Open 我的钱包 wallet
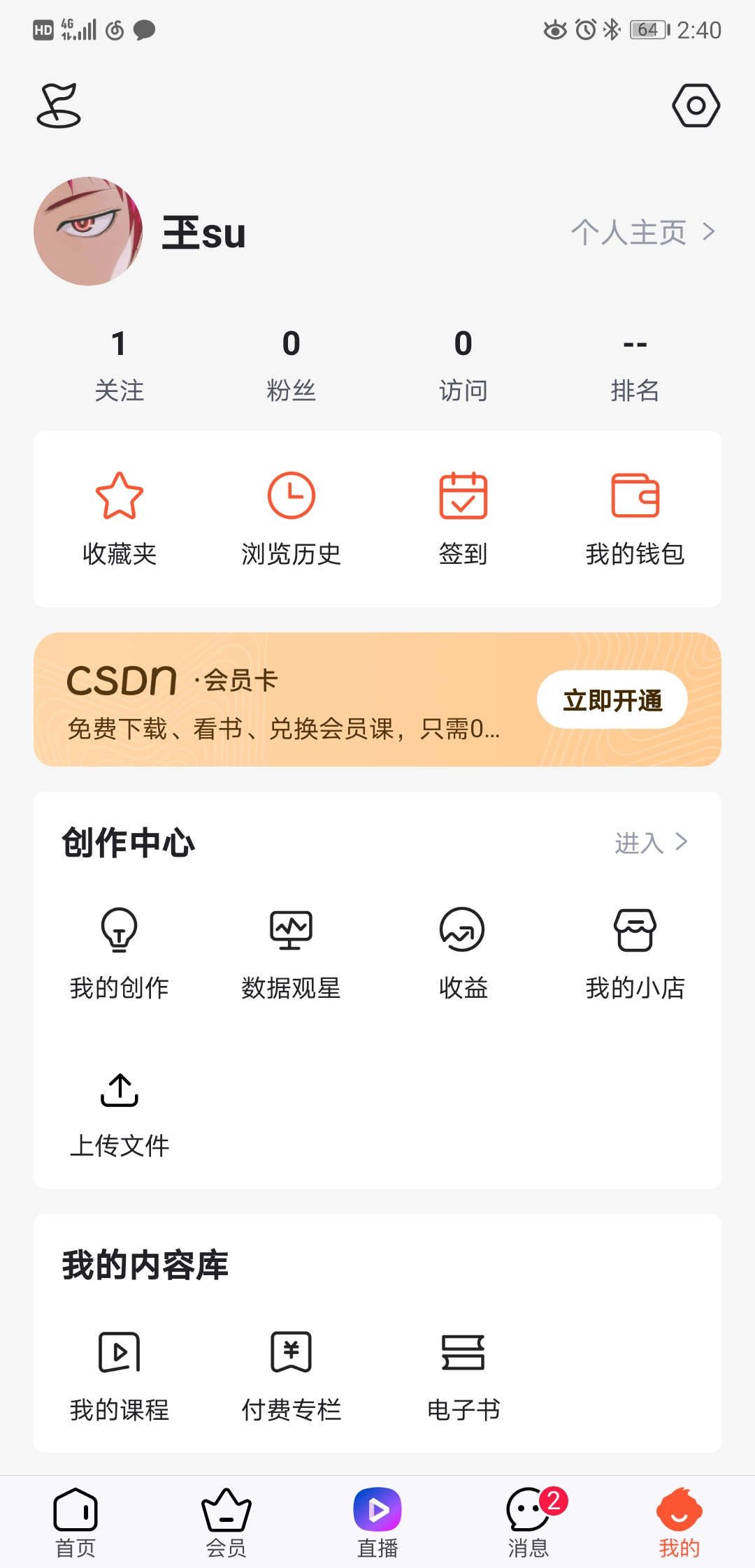Screen dimensions: 755x1568 tap(635, 517)
